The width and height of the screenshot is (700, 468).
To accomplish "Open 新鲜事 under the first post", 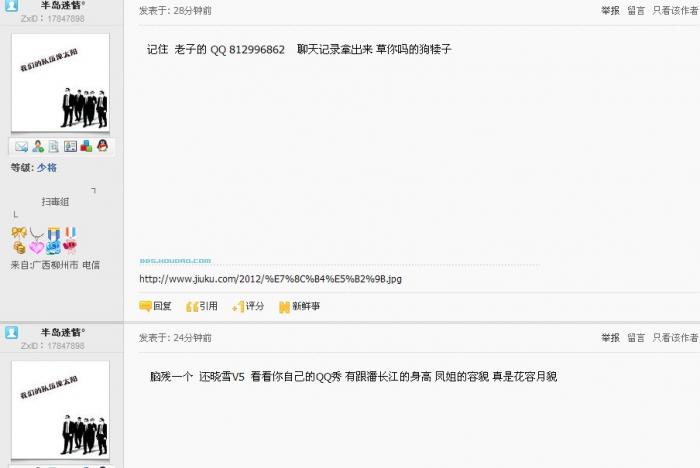I will click(299, 306).
